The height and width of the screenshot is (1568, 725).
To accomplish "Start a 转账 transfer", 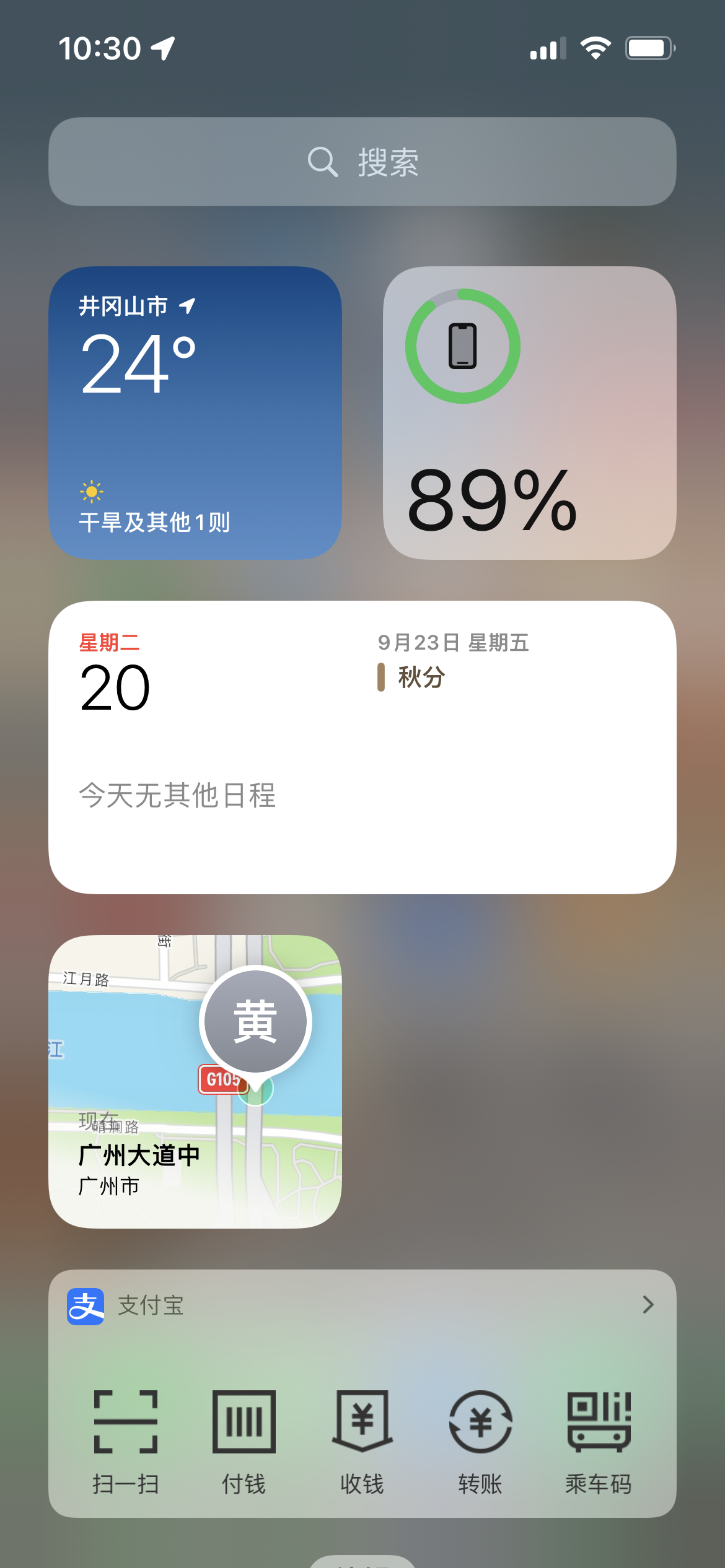I will (x=481, y=1440).
